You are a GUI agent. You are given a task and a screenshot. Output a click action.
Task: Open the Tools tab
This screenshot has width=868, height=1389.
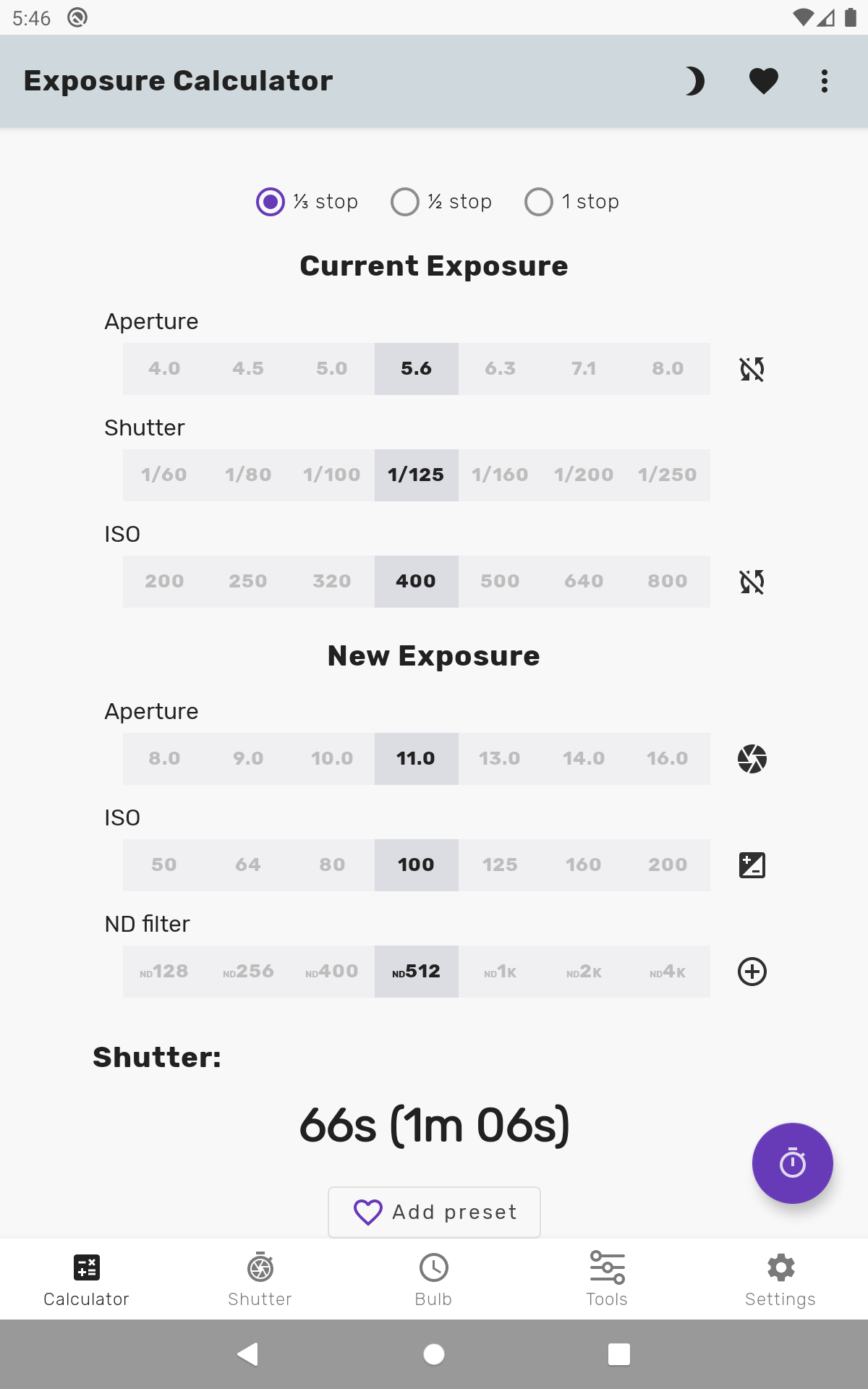[x=608, y=1279]
